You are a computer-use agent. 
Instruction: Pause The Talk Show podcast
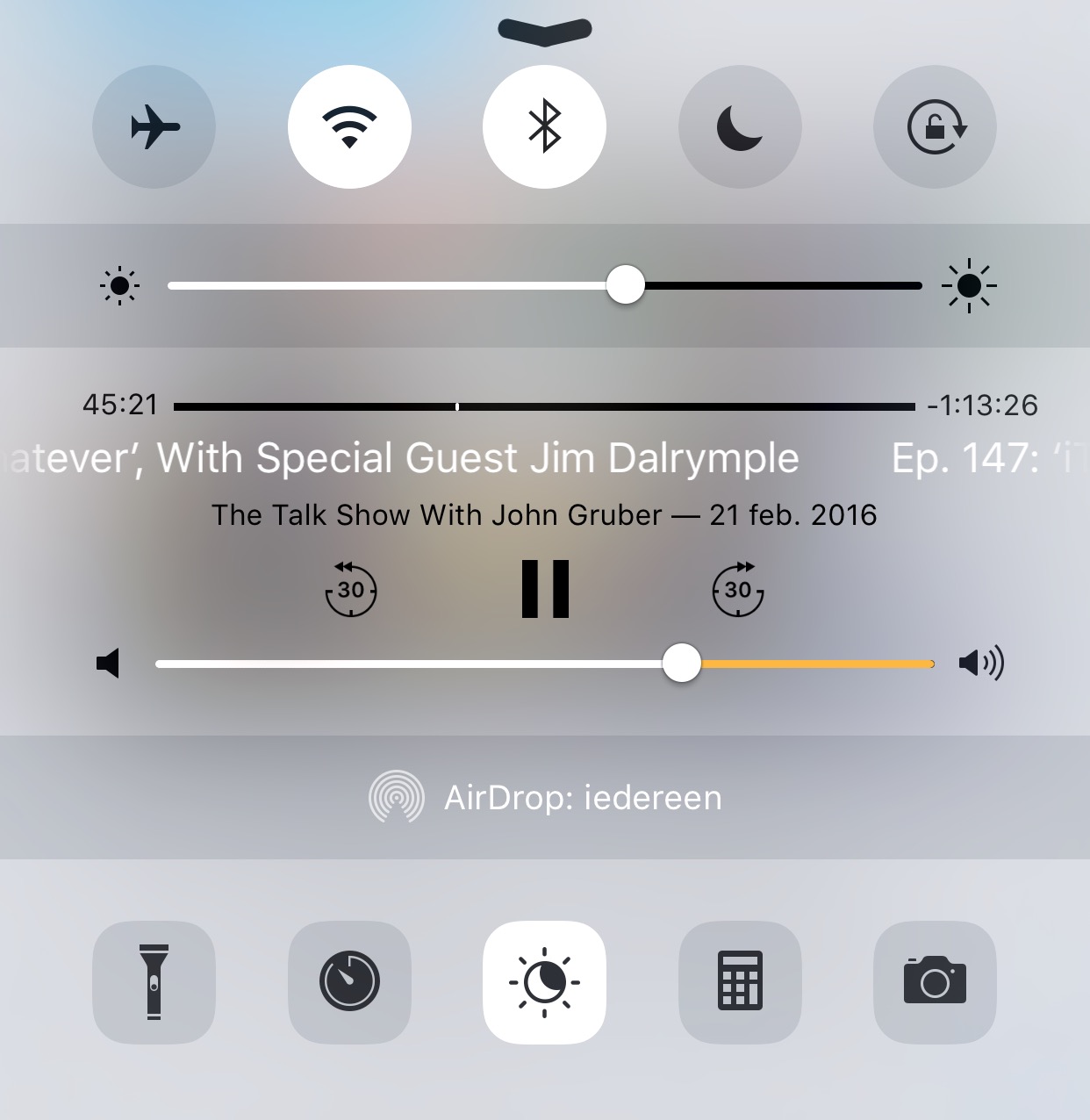pyautogui.click(x=545, y=589)
